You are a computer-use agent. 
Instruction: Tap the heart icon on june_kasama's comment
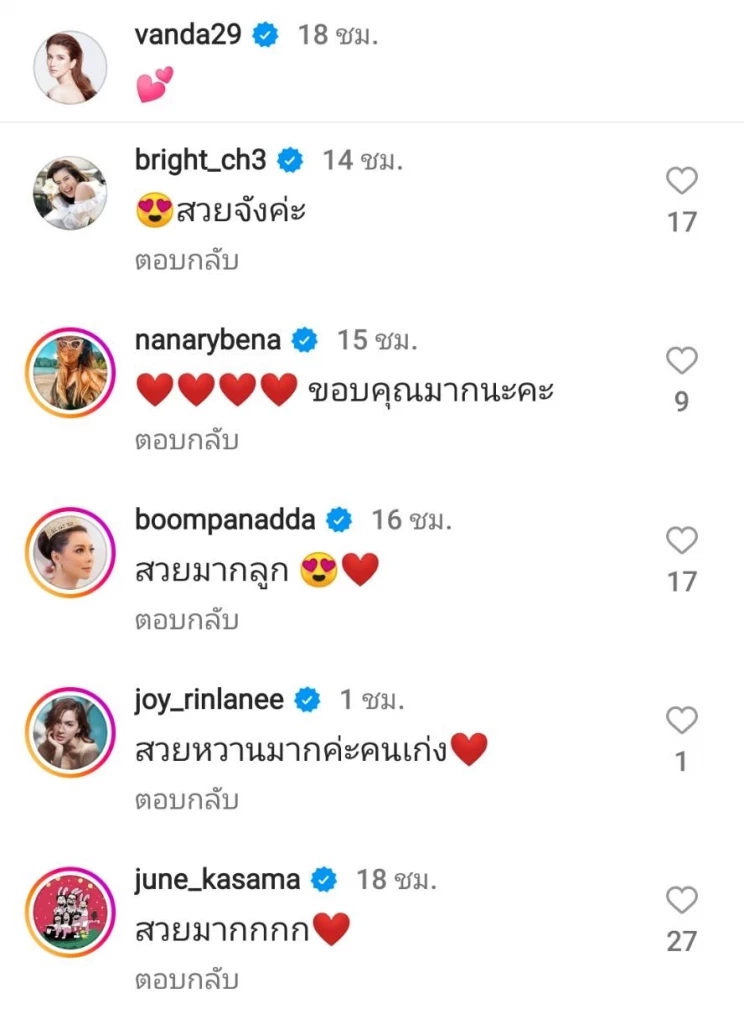pos(681,901)
